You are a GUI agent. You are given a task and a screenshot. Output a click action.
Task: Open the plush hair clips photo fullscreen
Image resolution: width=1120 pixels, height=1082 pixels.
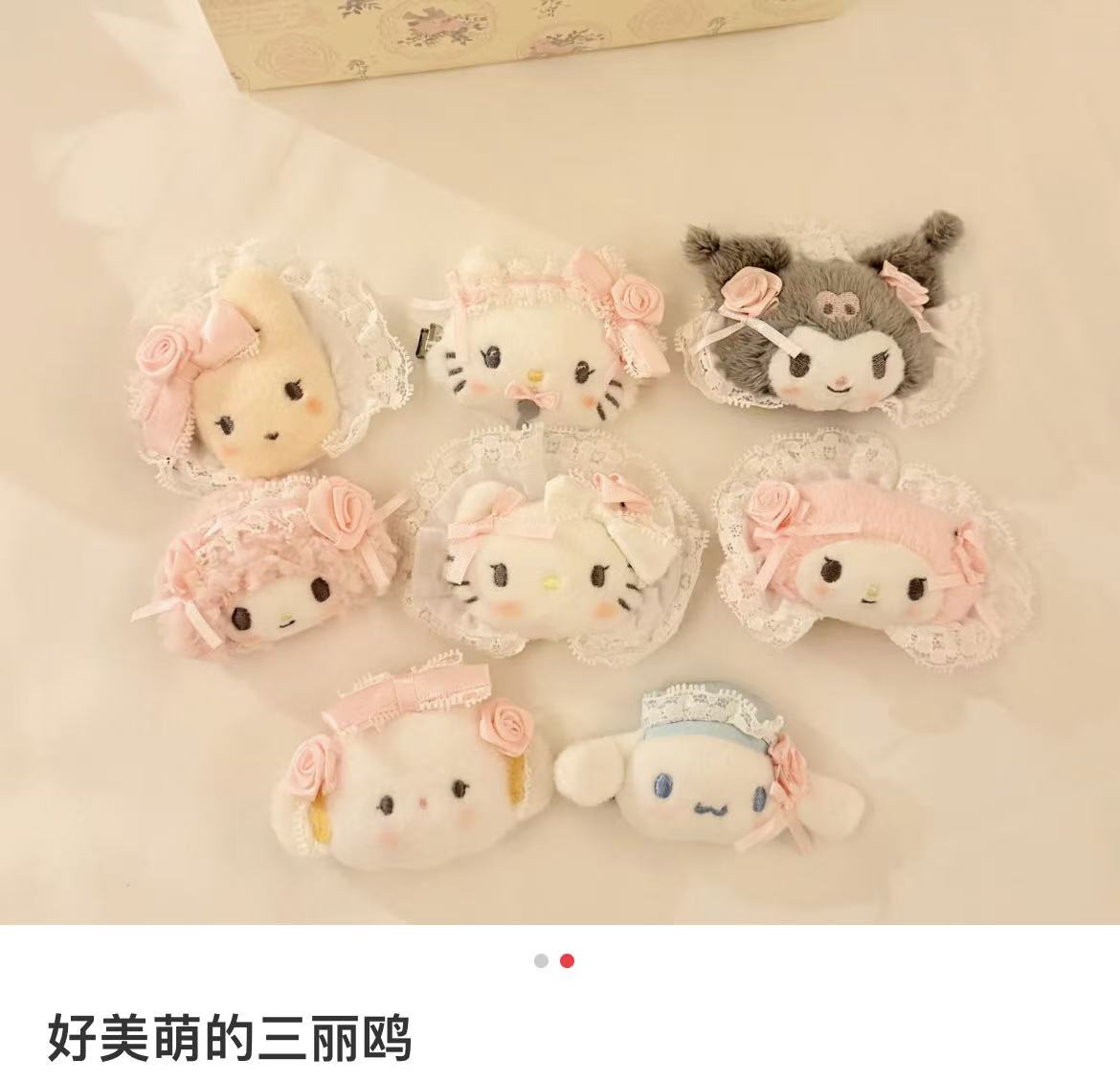coord(560,460)
